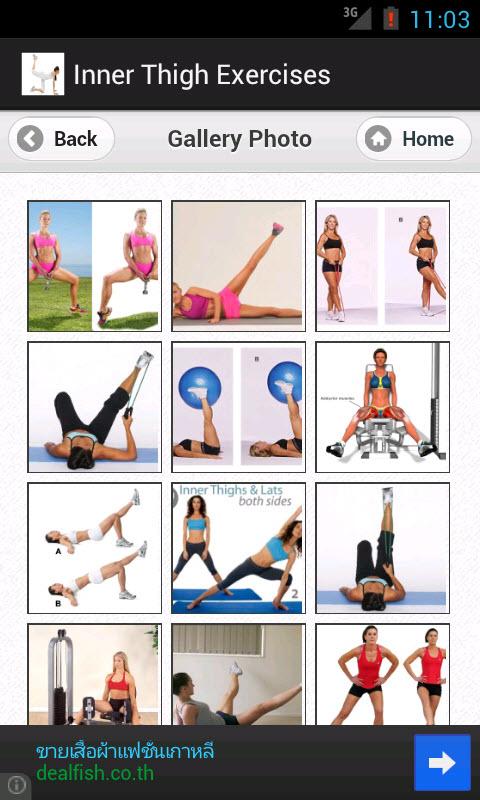Open the Inner Thighs & Lats photo
Screen dimensions: 480x800
(x=239, y=548)
